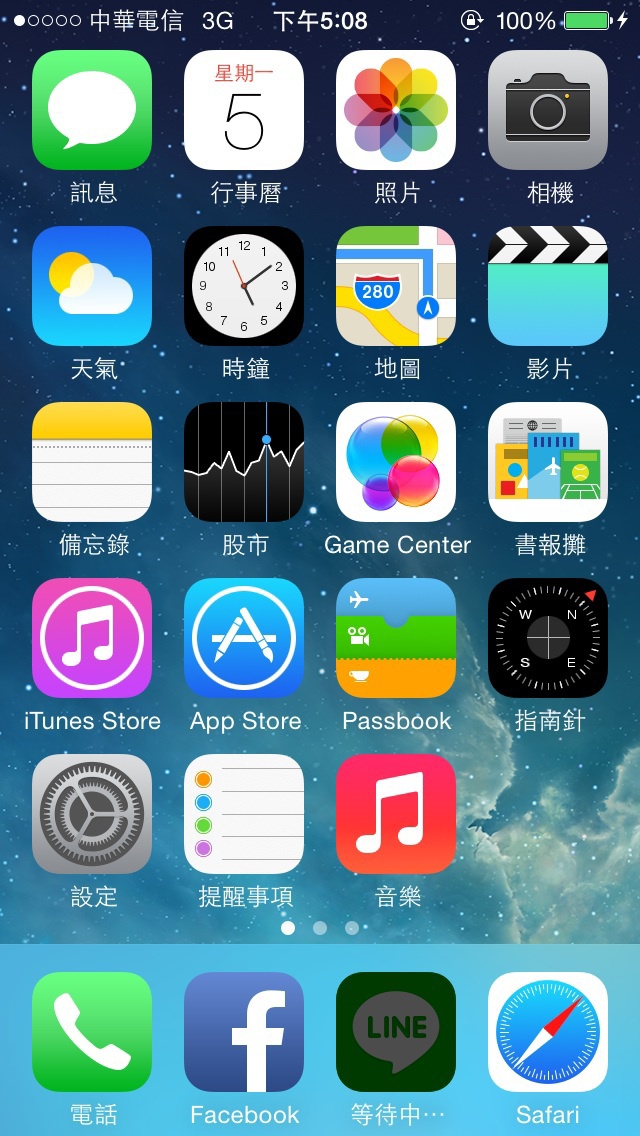Screen dimensions: 640x1136
Task: Open the 提醒事項 reminders app
Action: coord(244,814)
